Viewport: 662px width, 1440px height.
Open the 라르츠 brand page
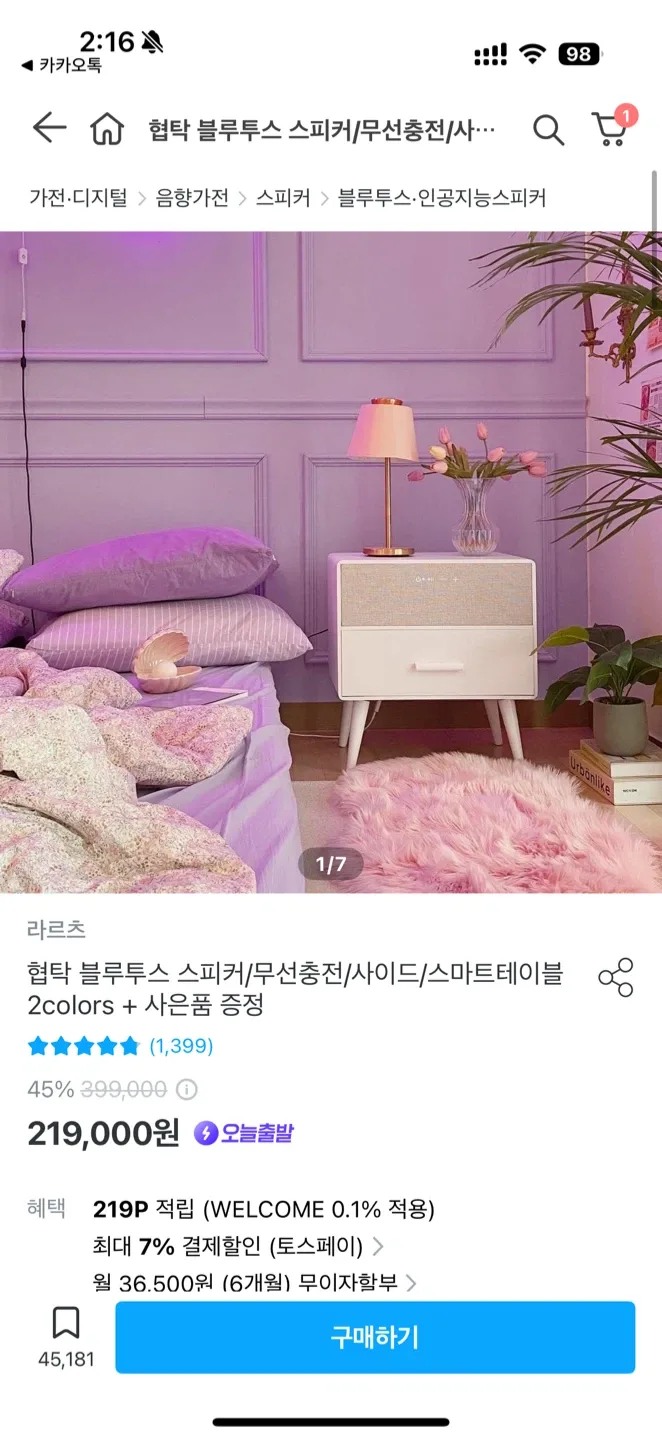pyautogui.click(x=57, y=929)
